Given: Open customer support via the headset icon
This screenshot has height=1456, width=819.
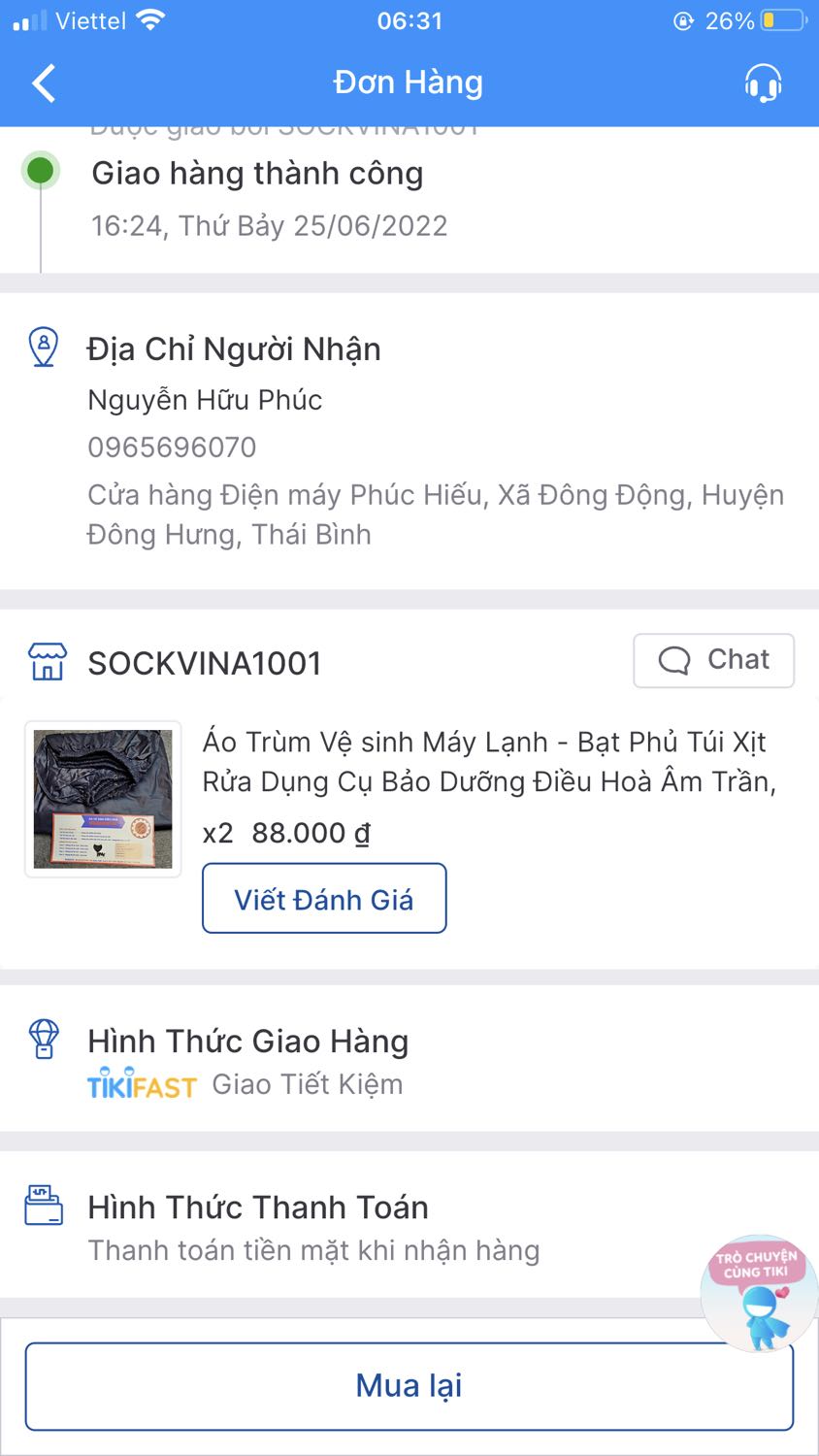Looking at the screenshot, I should [x=763, y=83].
